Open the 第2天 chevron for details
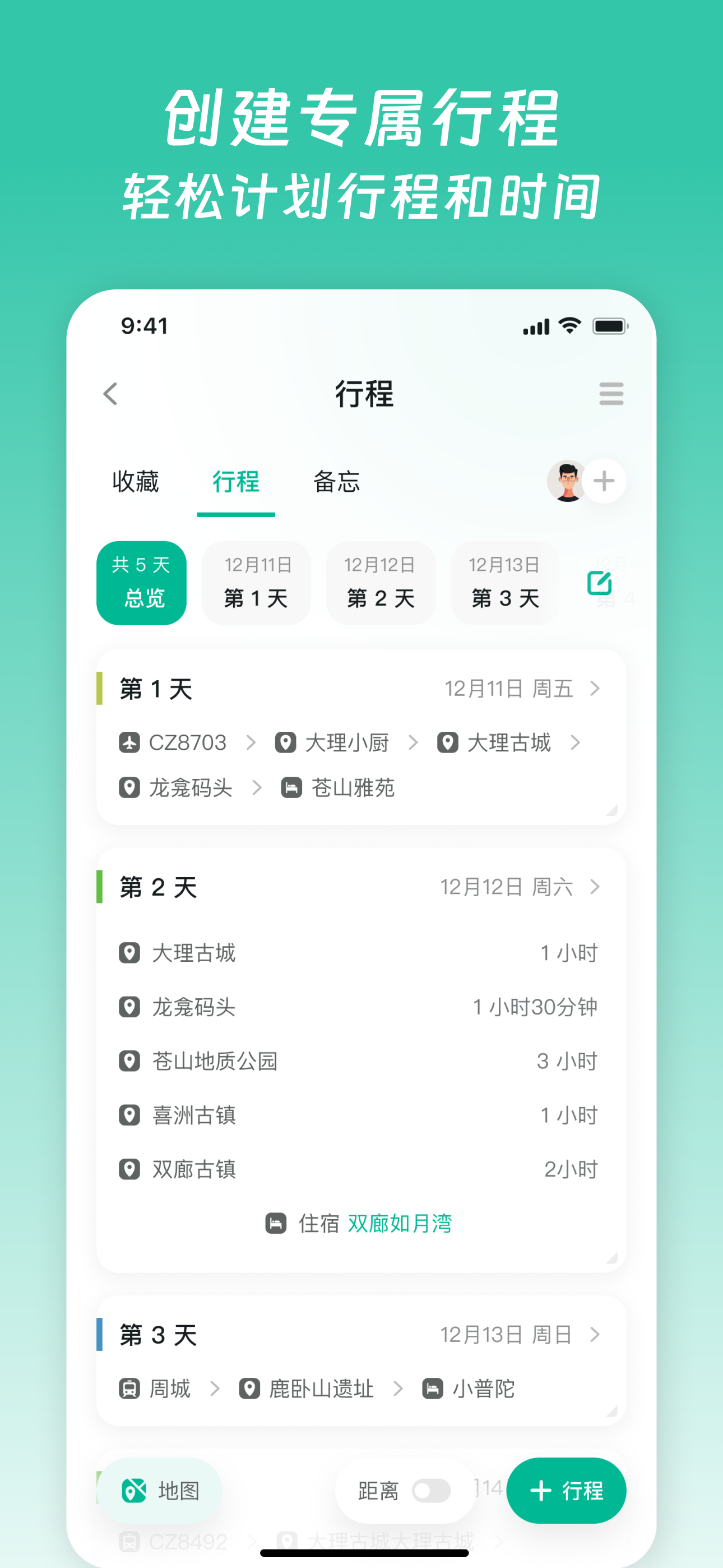723x1568 pixels. 594,887
